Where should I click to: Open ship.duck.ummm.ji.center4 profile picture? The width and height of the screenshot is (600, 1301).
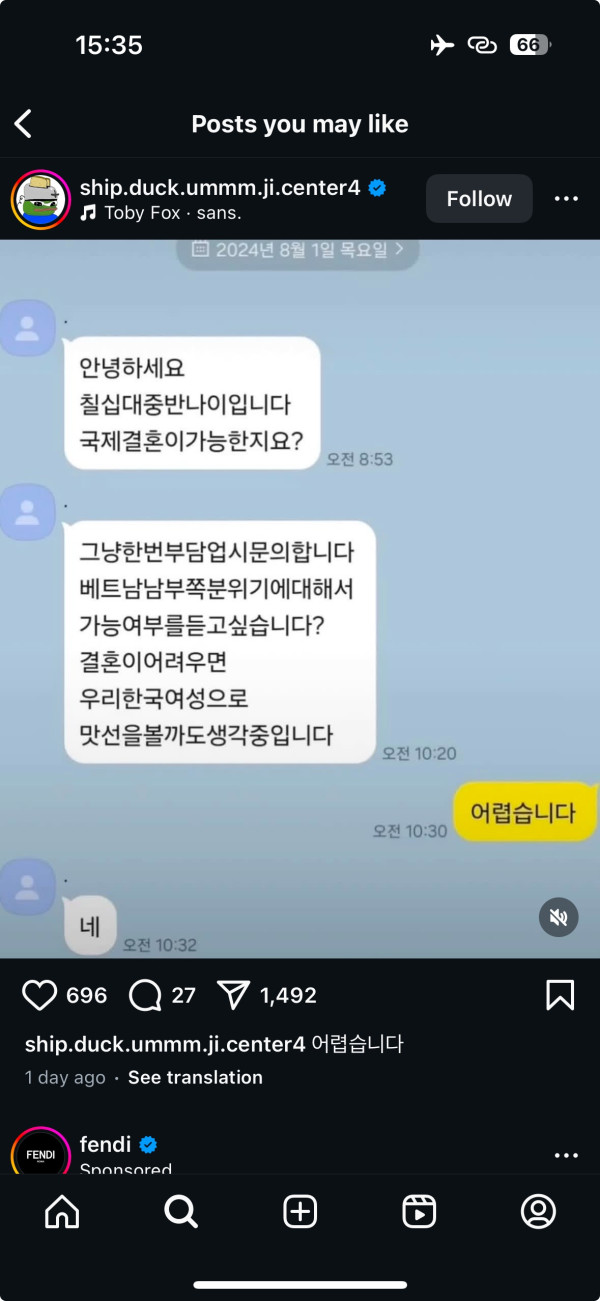[40, 199]
